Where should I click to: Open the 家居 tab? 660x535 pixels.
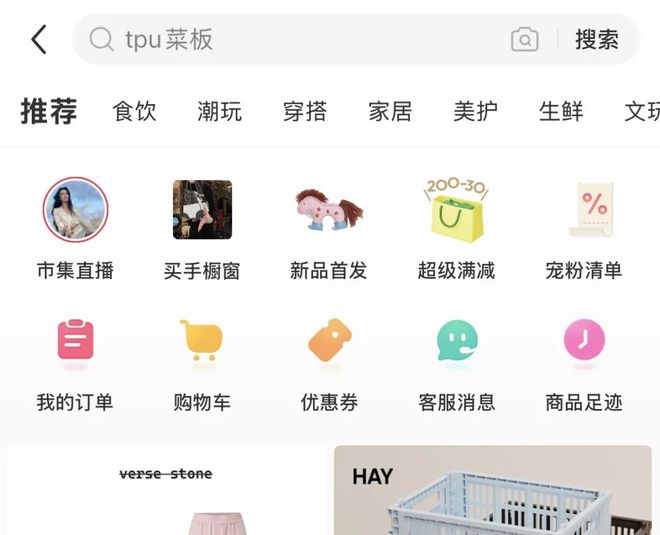click(389, 112)
